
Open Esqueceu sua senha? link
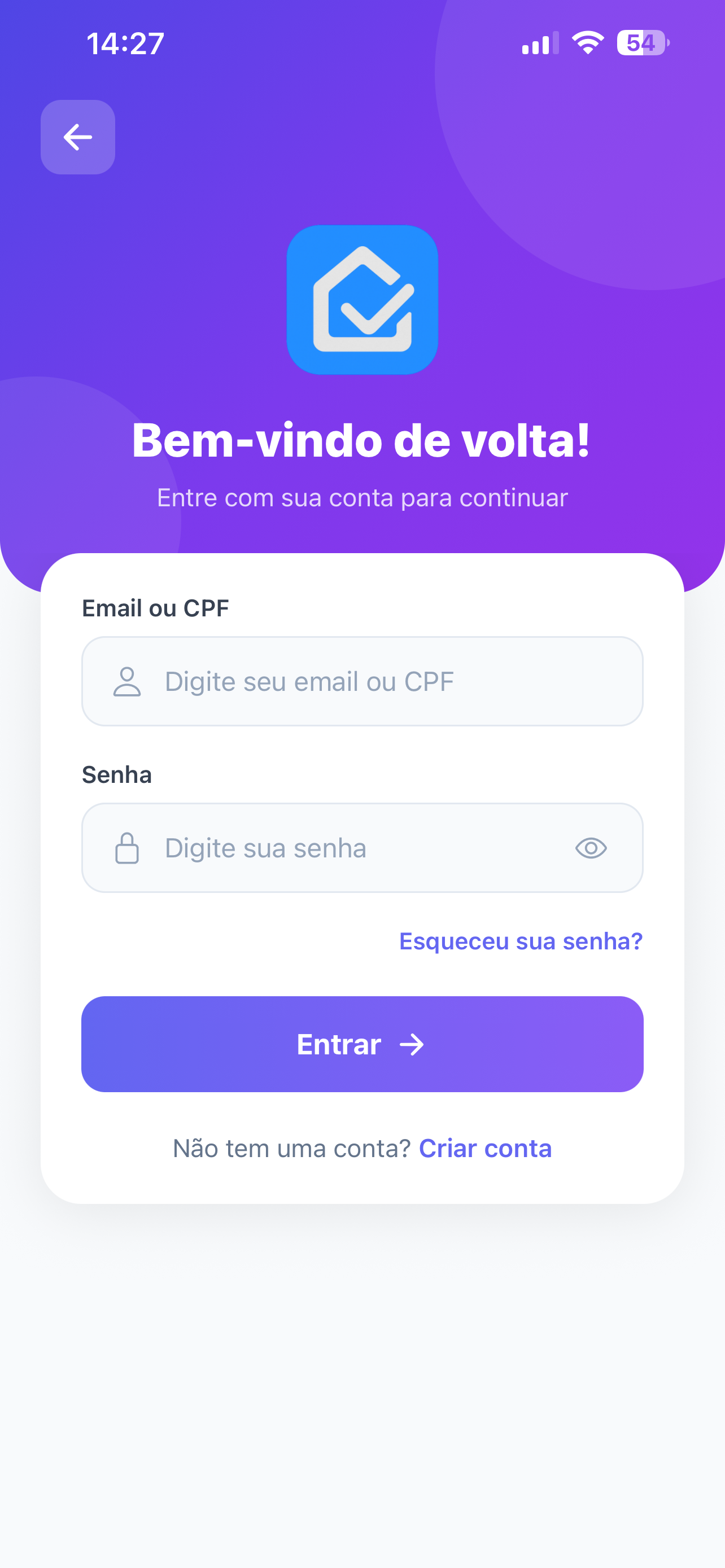[x=519, y=941]
